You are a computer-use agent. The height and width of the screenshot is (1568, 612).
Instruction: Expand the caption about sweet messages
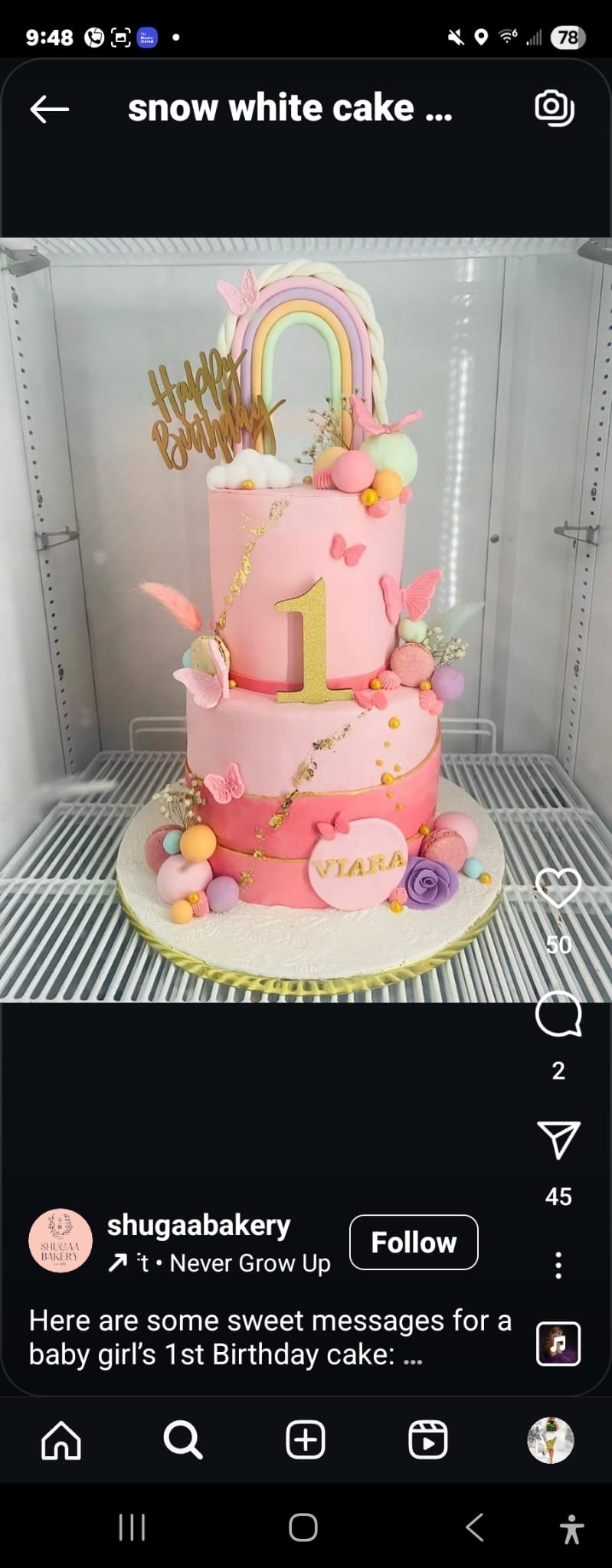tap(270, 1337)
